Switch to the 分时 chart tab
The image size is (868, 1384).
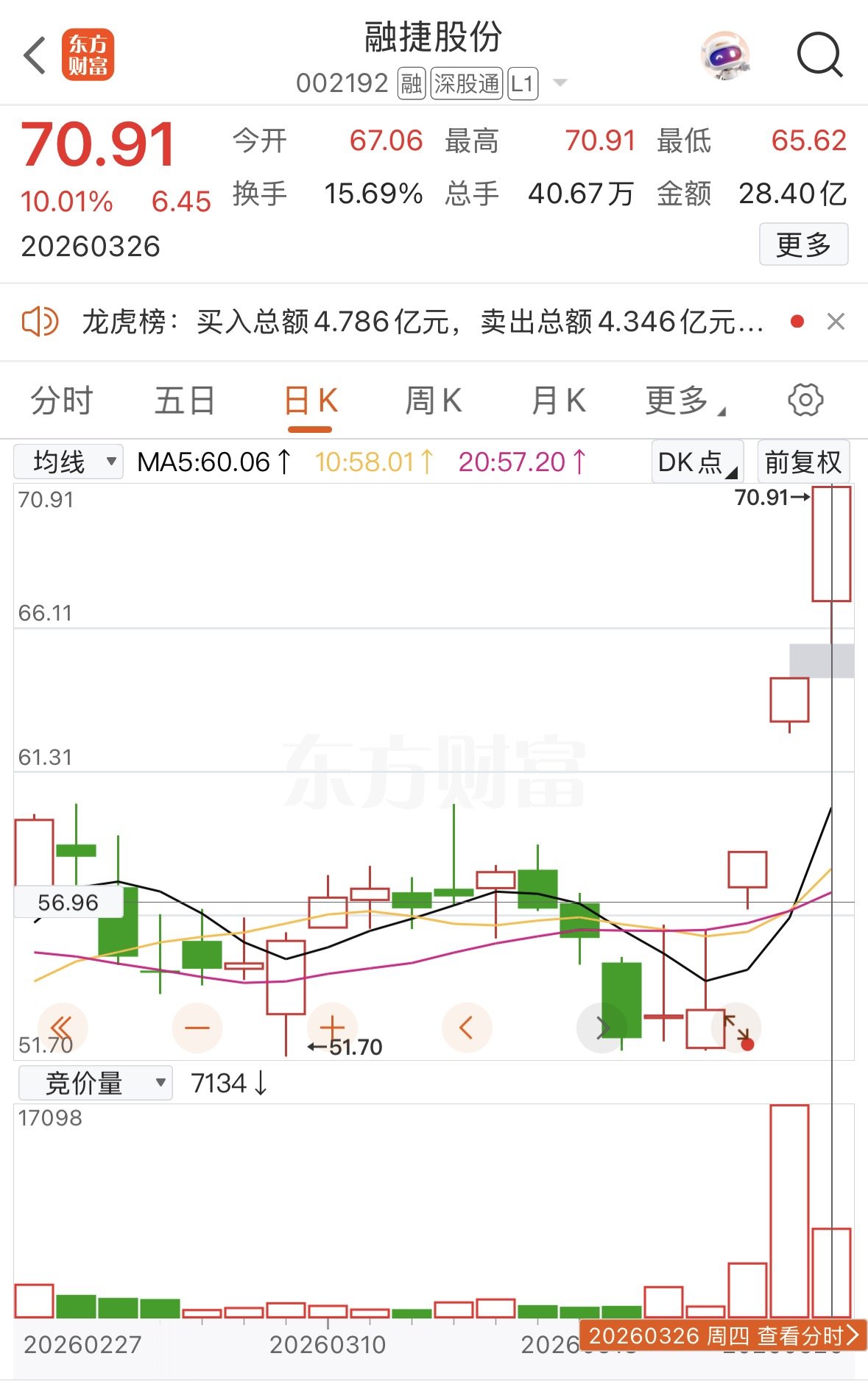point(62,401)
